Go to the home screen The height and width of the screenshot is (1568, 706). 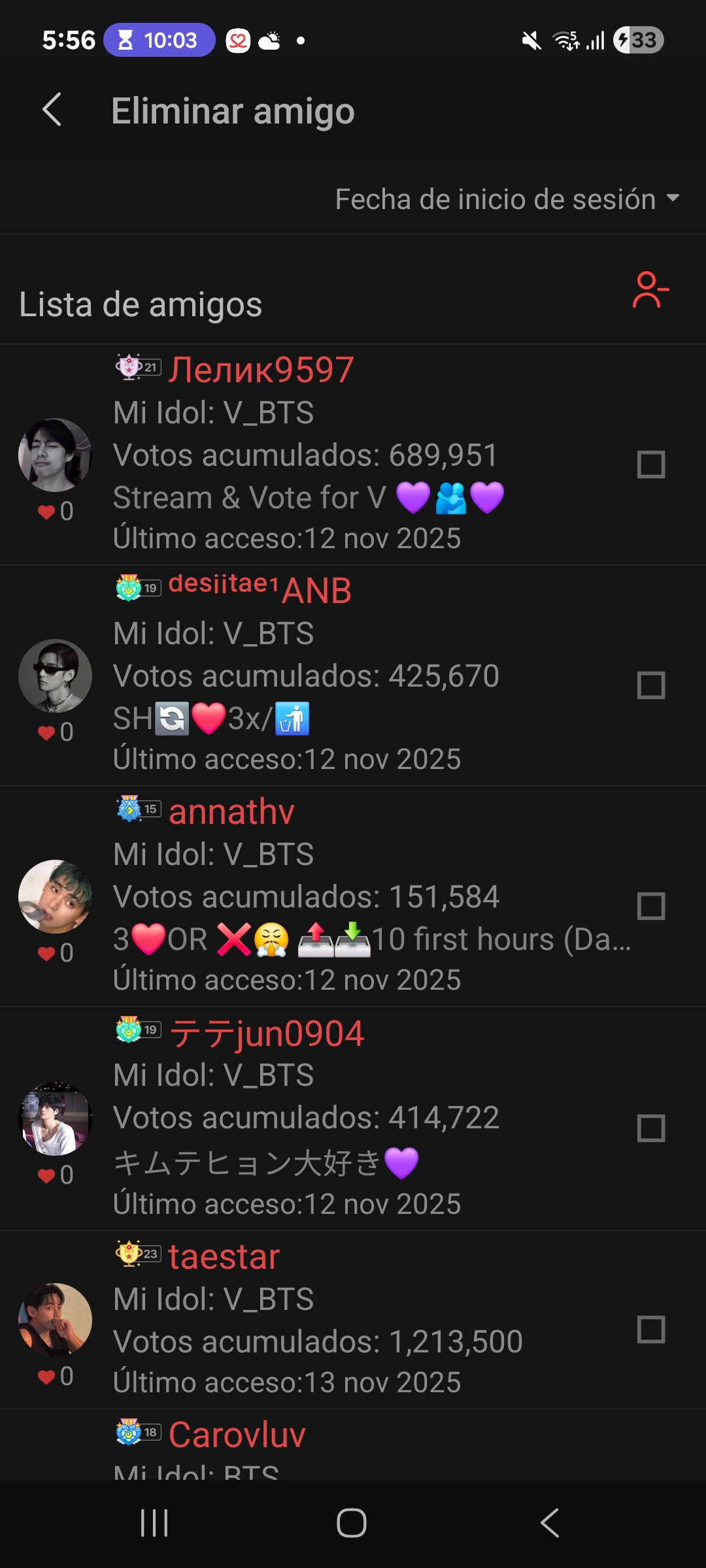point(352,1523)
